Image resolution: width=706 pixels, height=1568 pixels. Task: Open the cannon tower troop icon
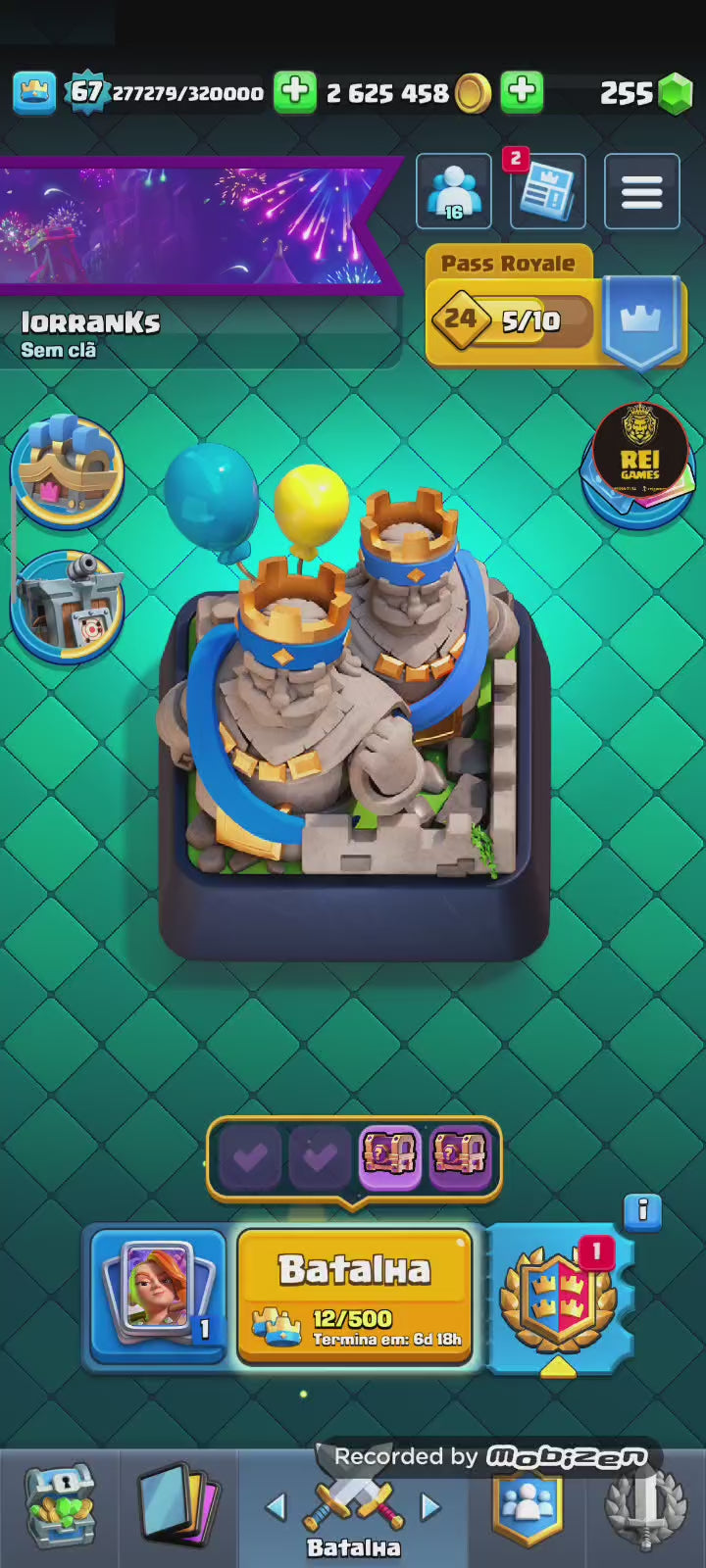click(67, 607)
